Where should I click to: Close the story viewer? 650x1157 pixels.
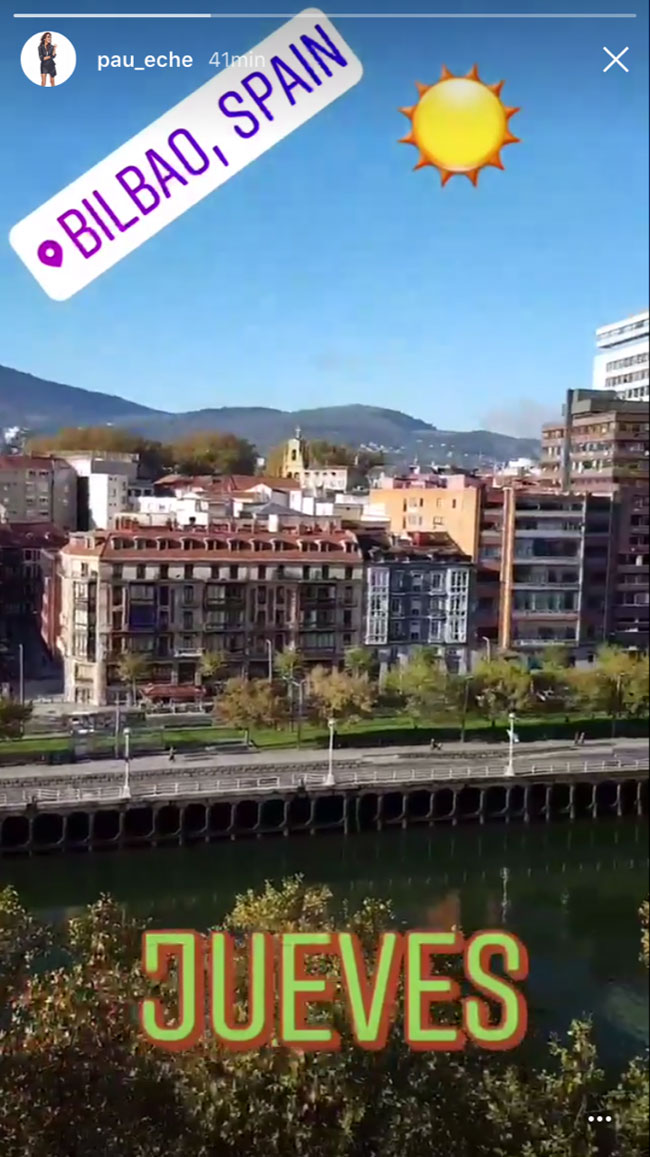coord(615,60)
